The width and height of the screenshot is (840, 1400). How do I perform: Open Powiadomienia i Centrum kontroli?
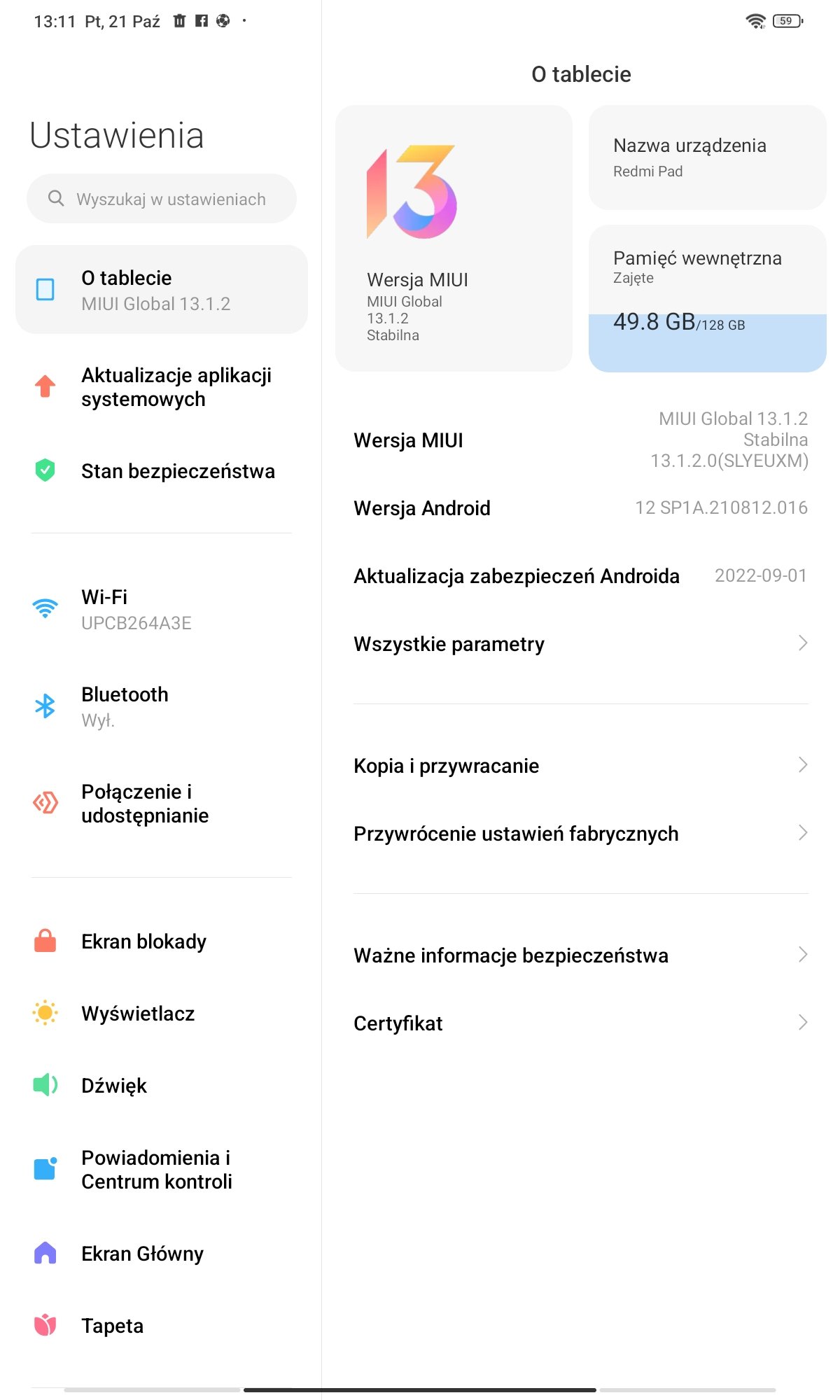coord(162,1170)
